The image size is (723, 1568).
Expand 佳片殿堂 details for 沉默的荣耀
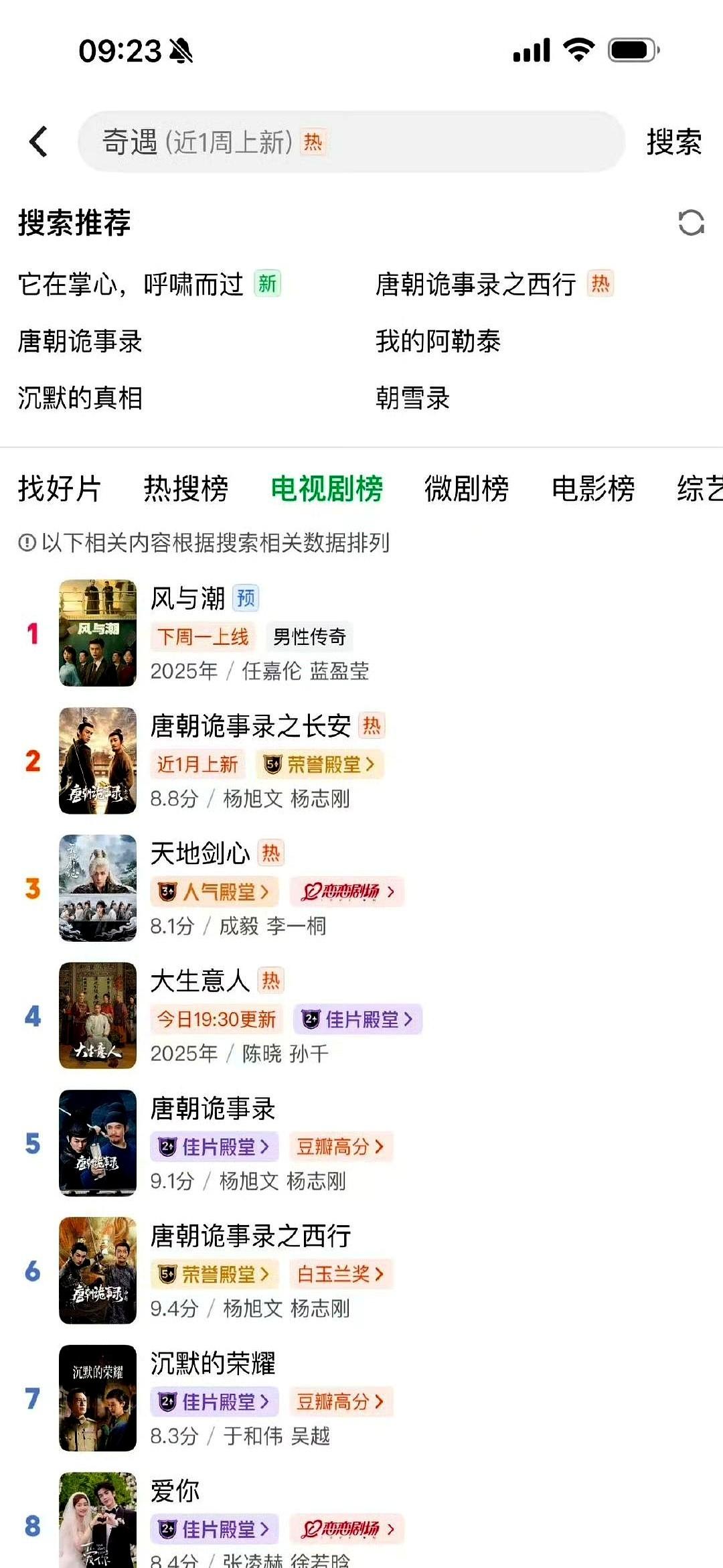(214, 1402)
